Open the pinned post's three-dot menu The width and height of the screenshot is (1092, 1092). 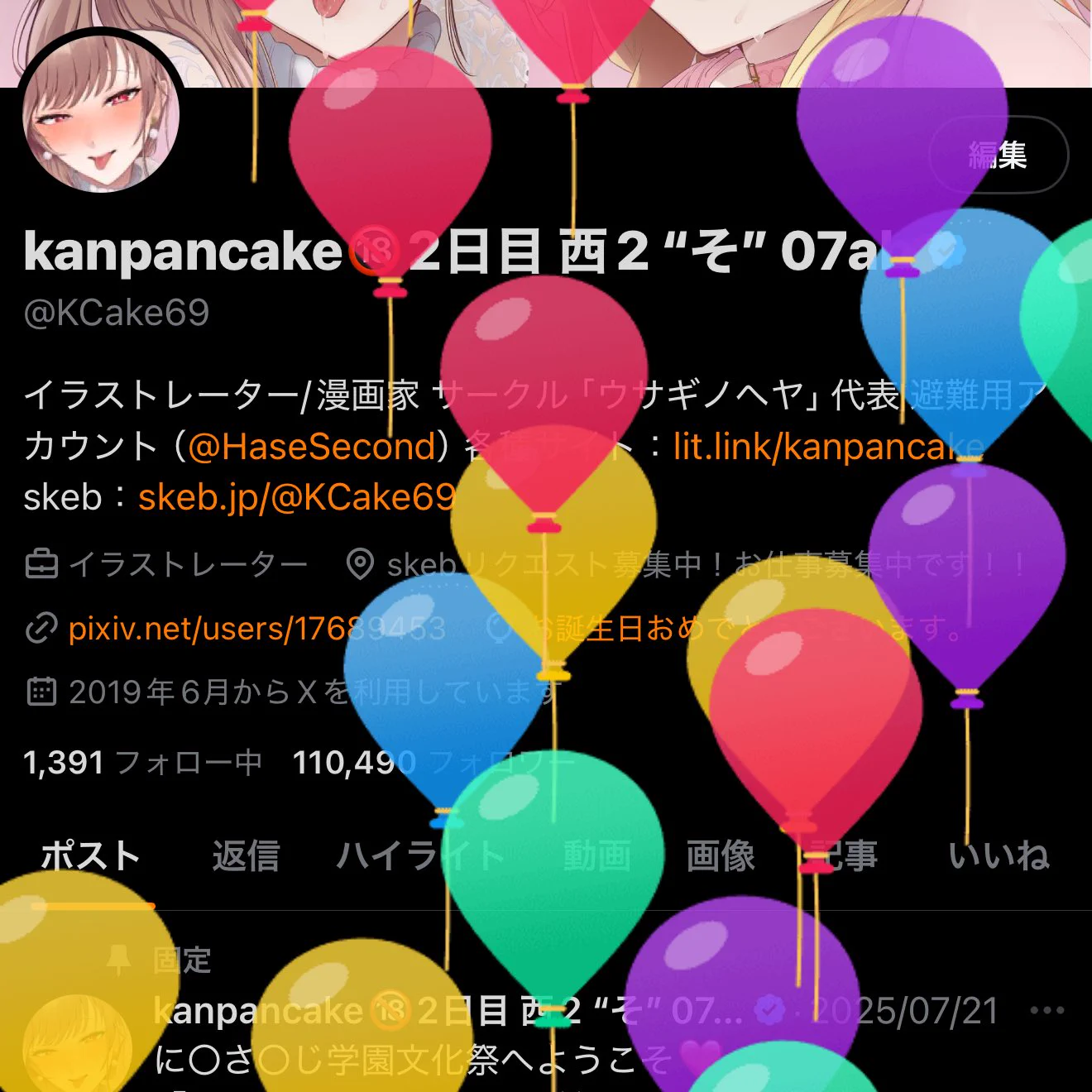click(x=1047, y=1010)
